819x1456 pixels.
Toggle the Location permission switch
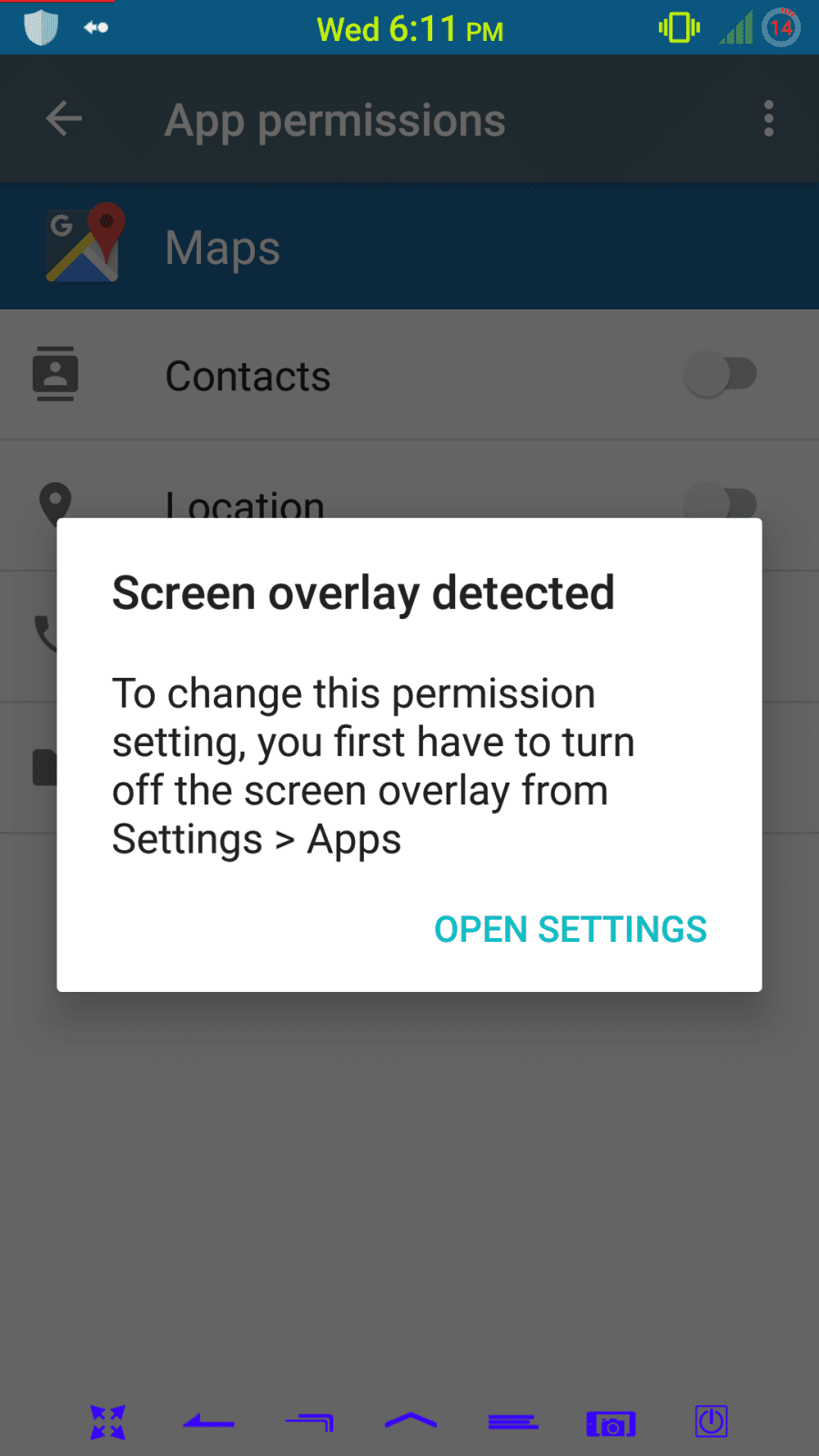click(x=721, y=502)
